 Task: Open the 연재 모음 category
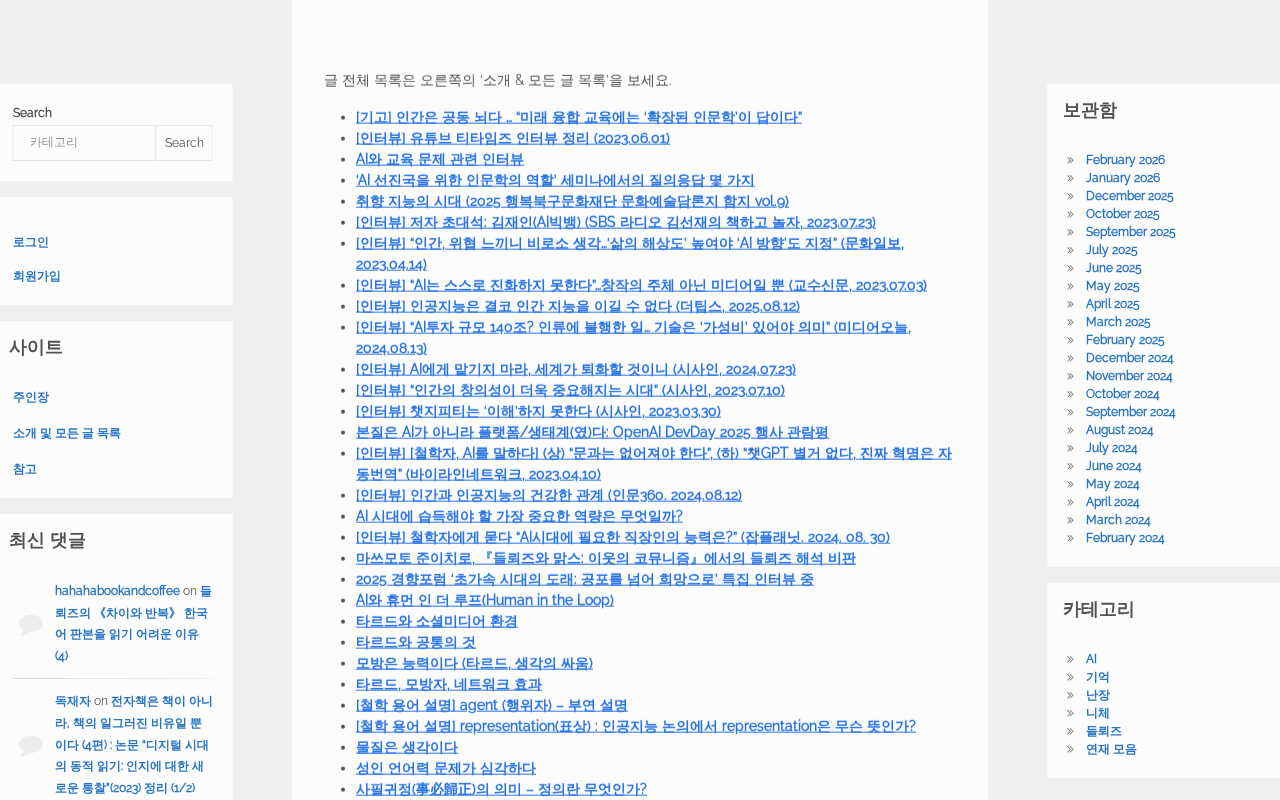tap(1111, 749)
